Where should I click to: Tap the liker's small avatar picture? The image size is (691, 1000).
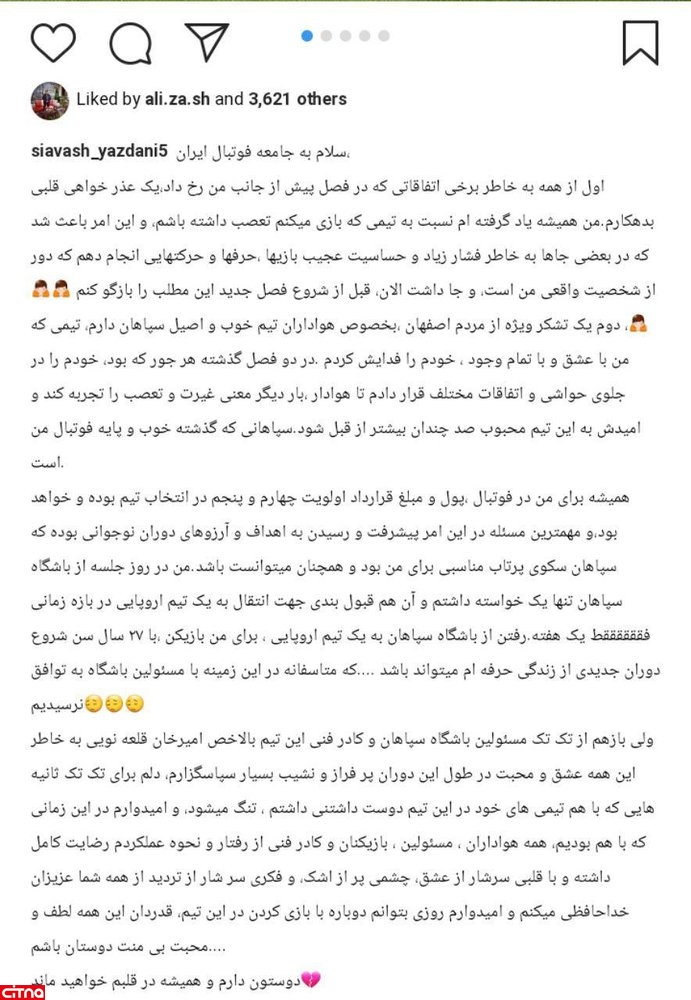50,99
